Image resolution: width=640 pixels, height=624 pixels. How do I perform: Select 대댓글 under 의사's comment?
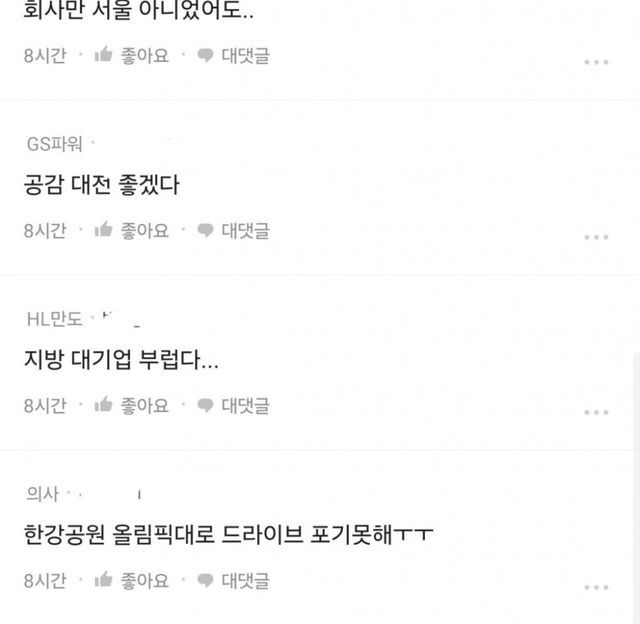[233, 580]
